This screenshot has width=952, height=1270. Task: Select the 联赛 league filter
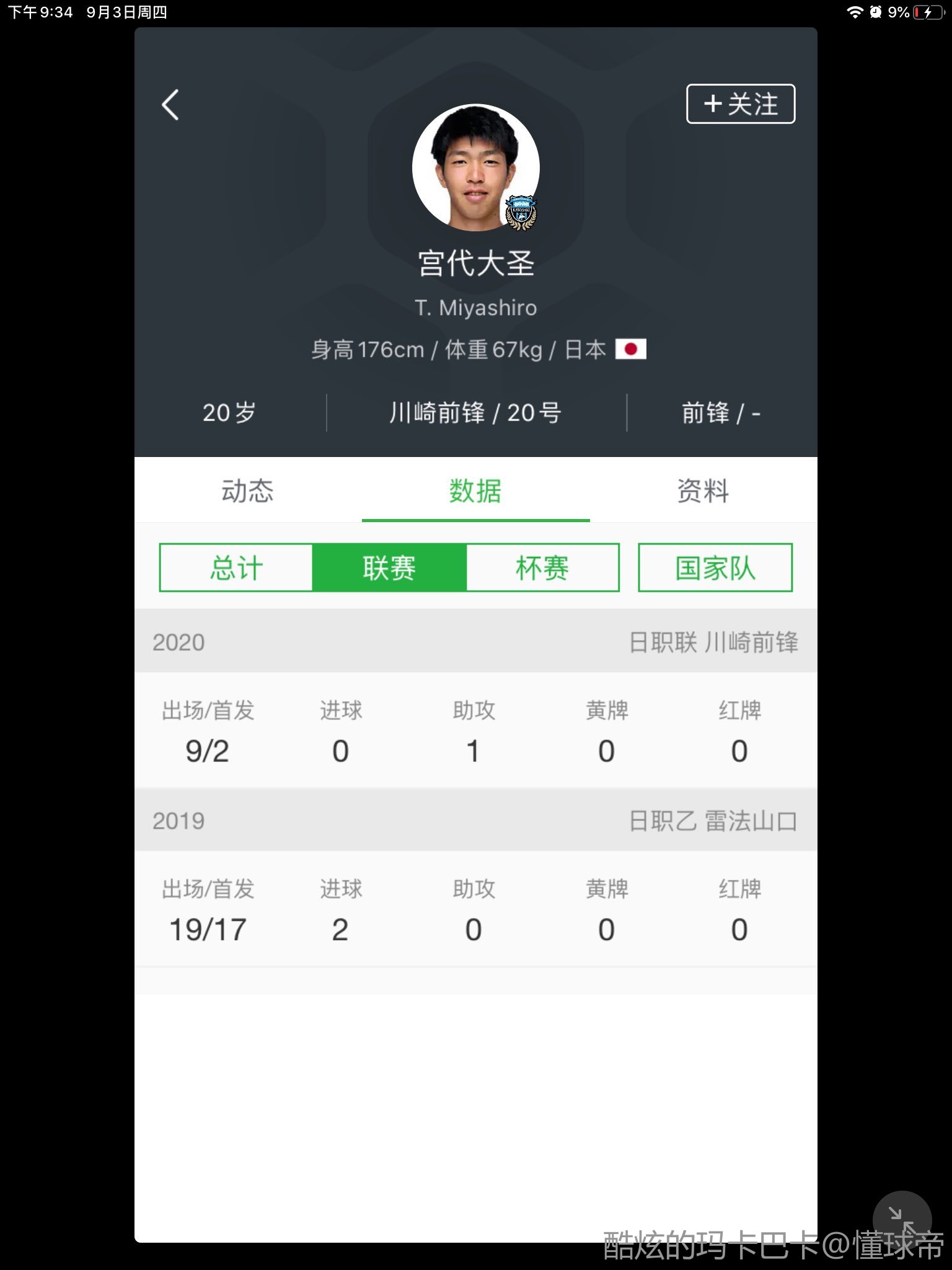(x=389, y=568)
